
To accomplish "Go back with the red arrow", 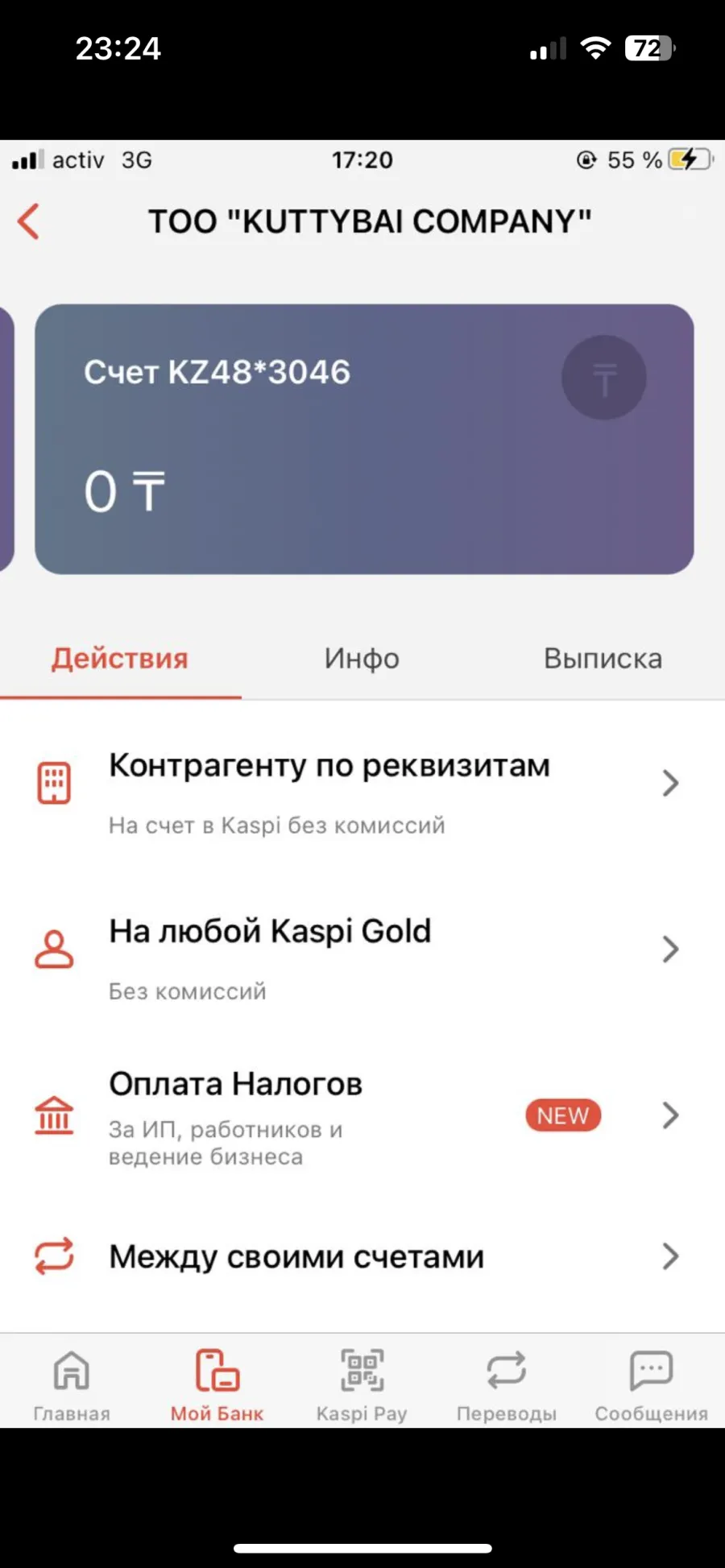I will (29, 221).
